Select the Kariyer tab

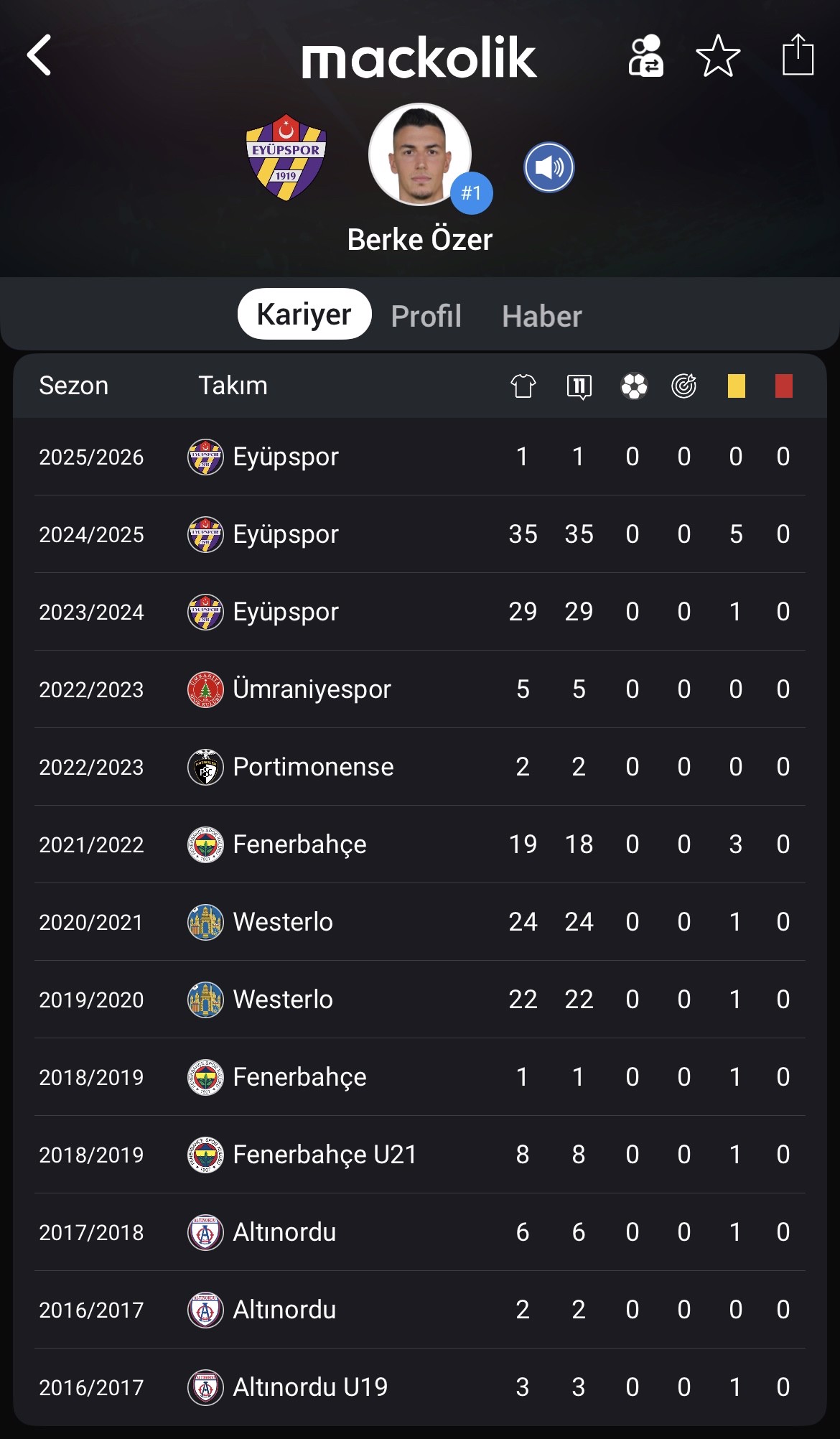304,314
